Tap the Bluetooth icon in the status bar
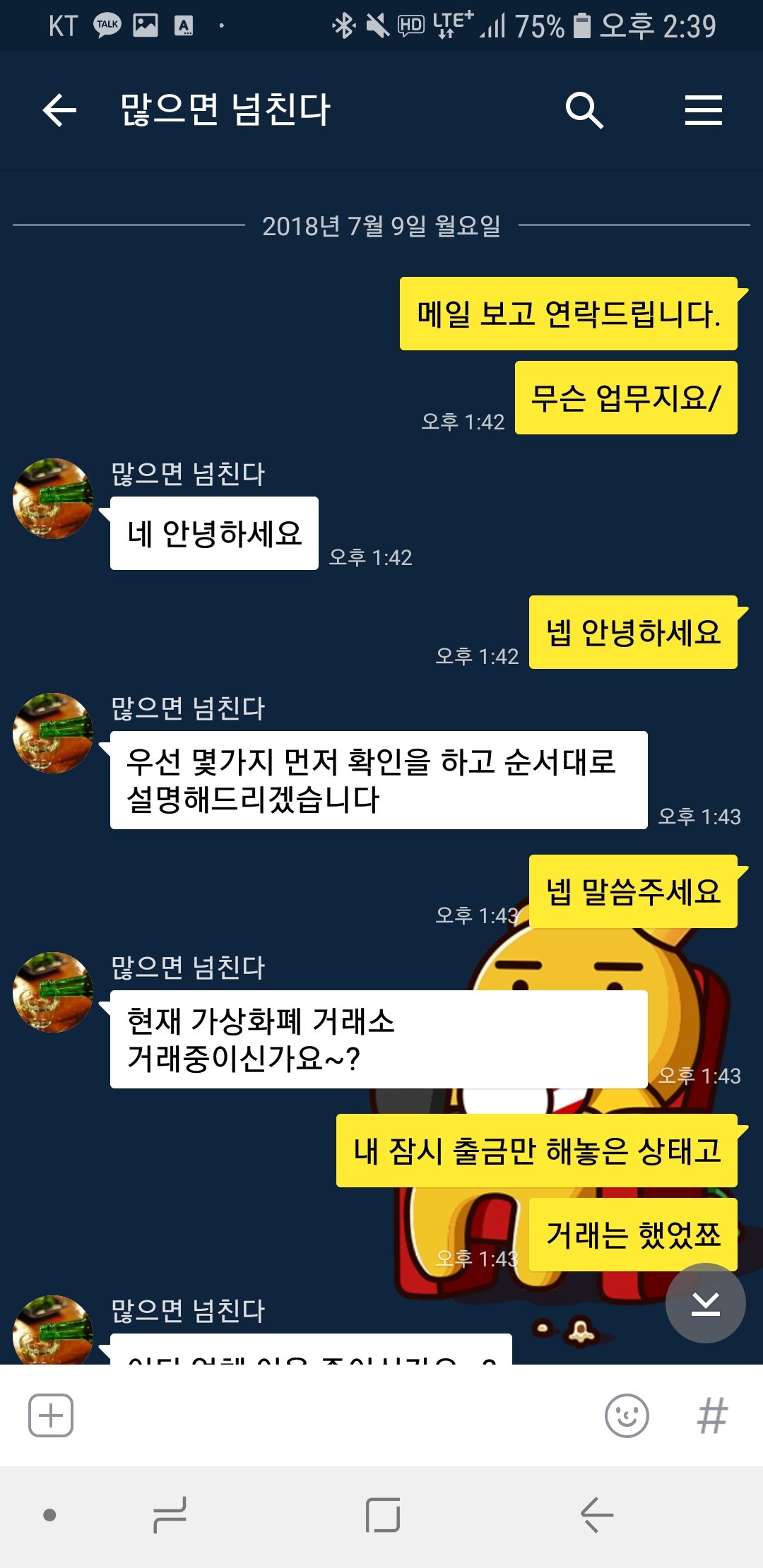Viewport: 763px width, 1568px height. (x=342, y=23)
